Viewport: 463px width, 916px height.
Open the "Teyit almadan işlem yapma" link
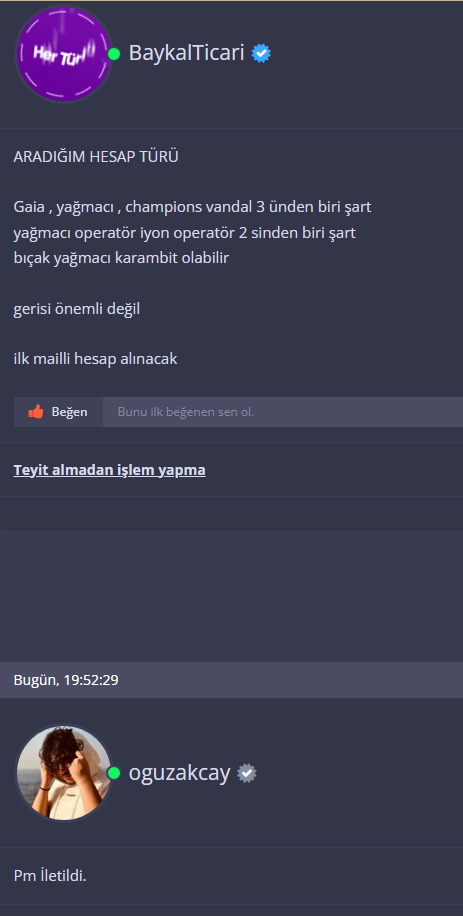tap(109, 470)
